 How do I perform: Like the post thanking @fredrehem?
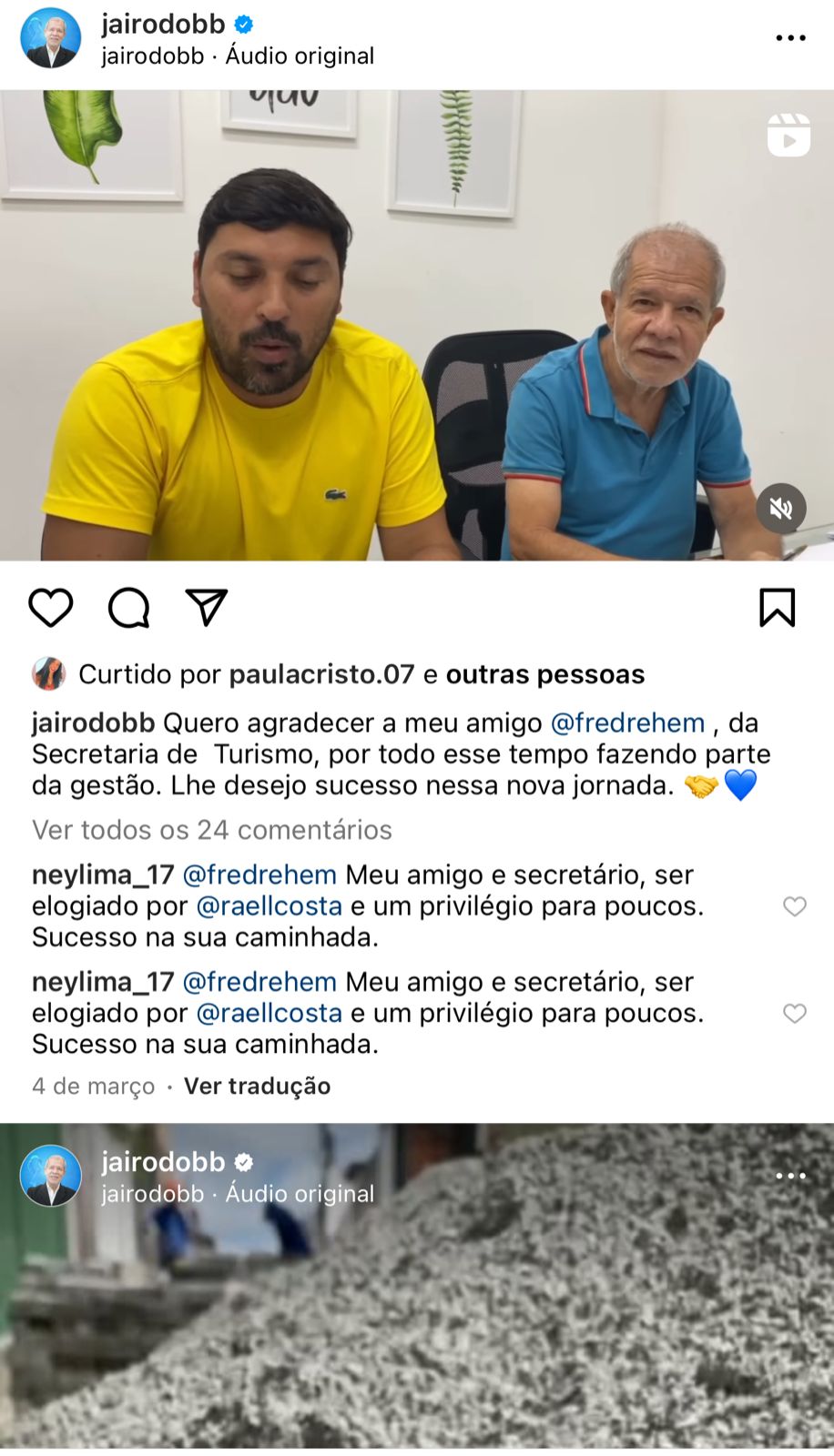tap(51, 608)
